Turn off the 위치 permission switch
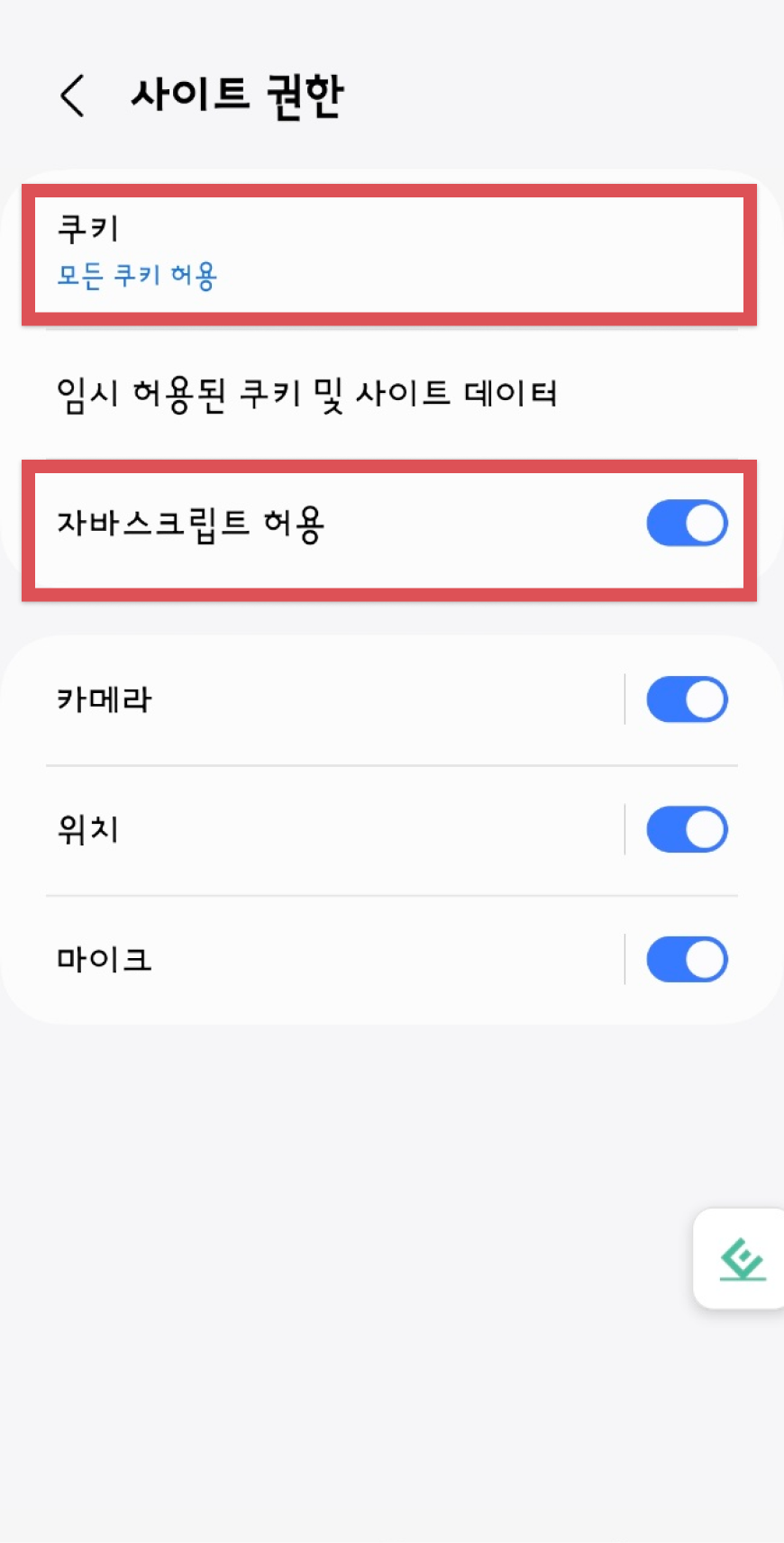The height and width of the screenshot is (1543, 784). click(x=687, y=830)
